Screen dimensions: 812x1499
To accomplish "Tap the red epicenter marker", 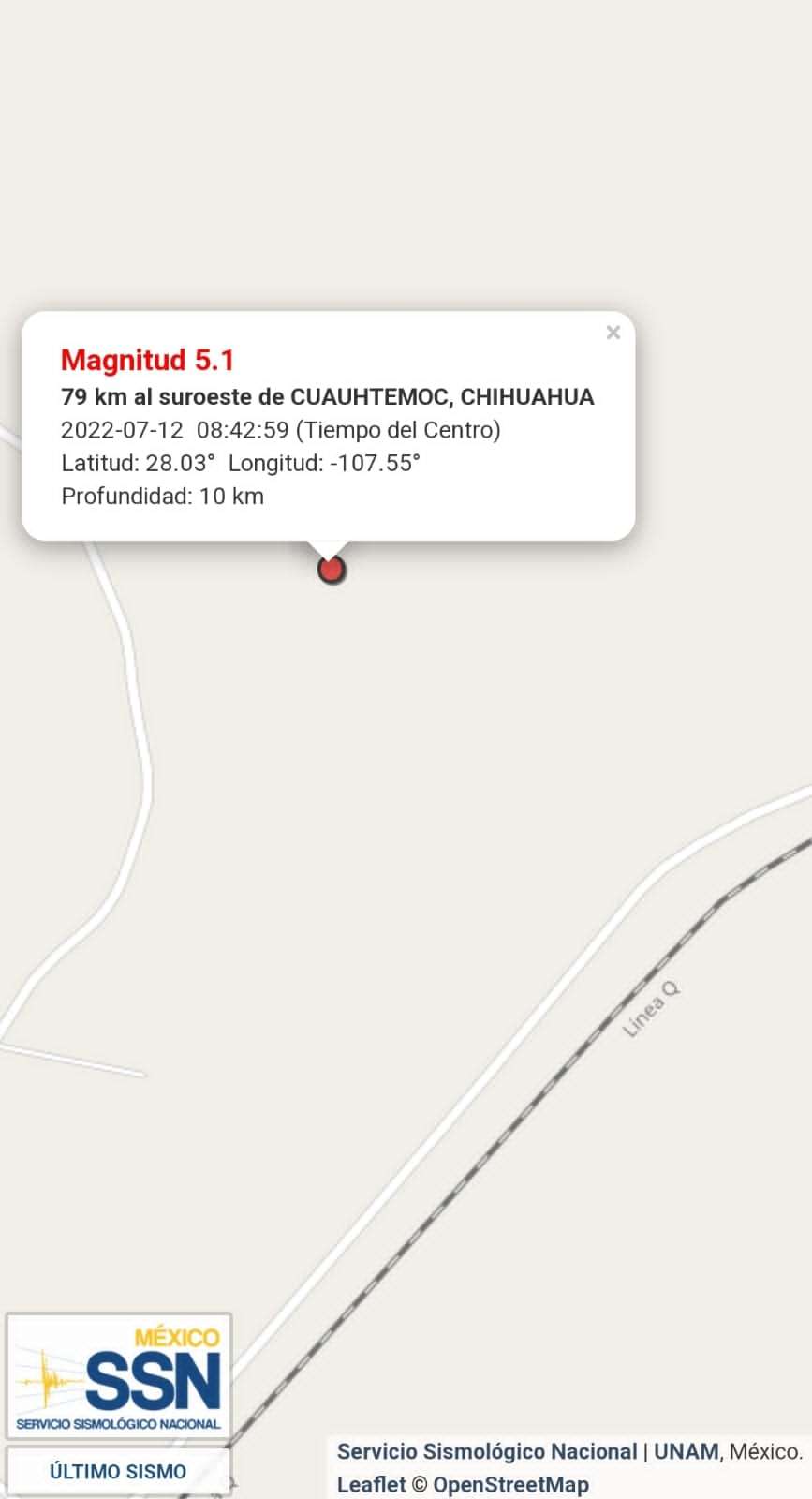I will [x=332, y=570].
